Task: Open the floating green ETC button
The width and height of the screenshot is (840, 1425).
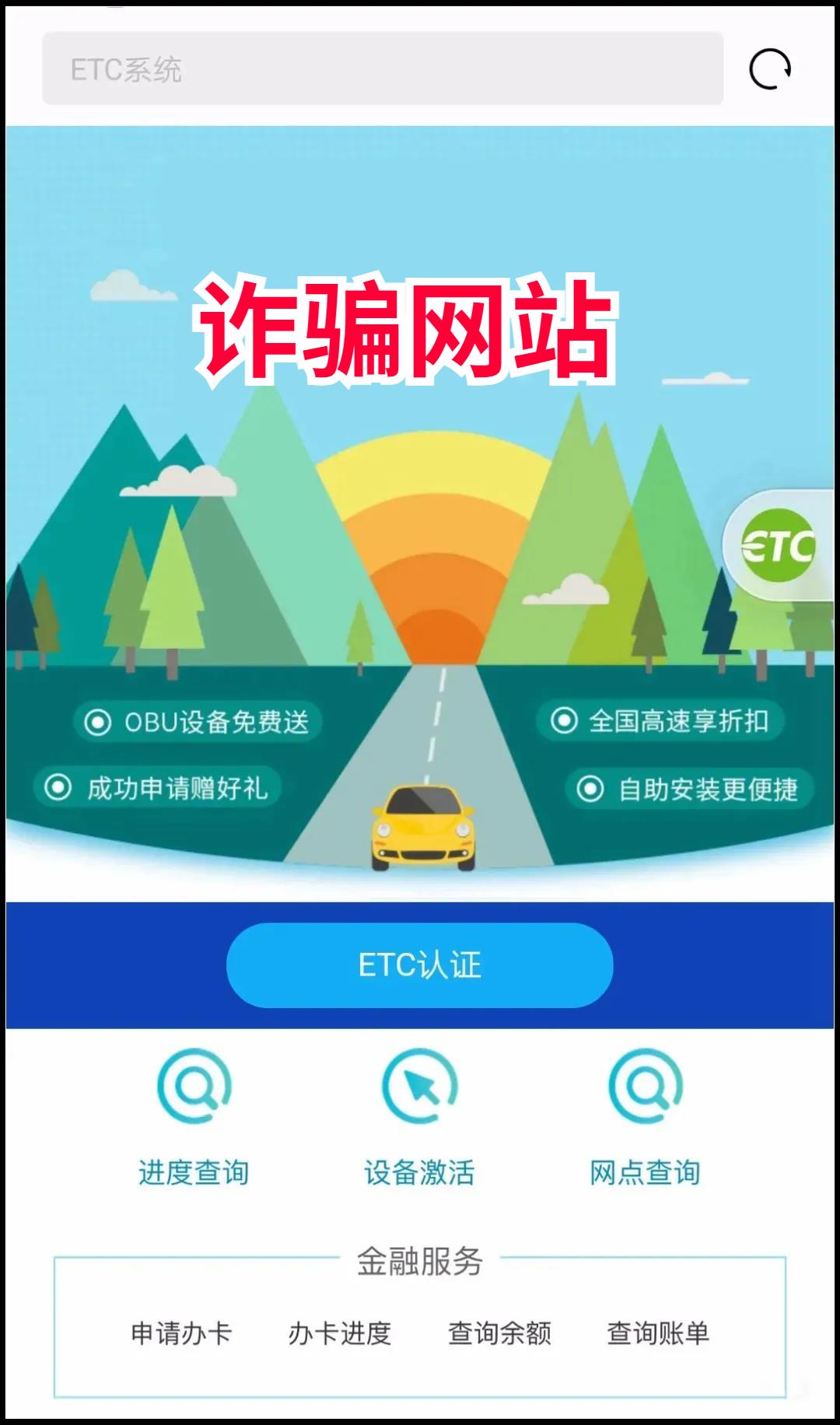Action: point(779,545)
